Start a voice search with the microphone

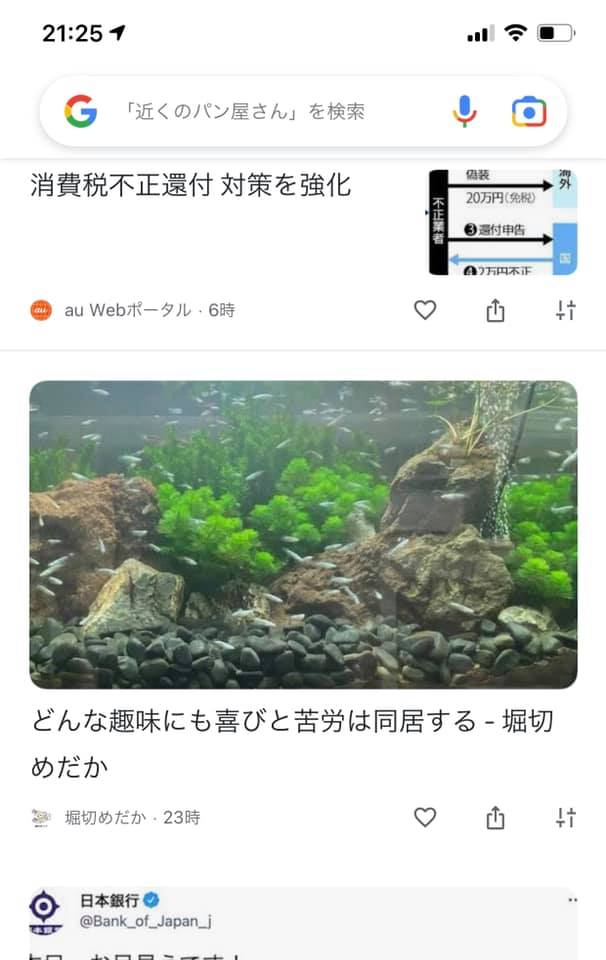click(x=464, y=111)
